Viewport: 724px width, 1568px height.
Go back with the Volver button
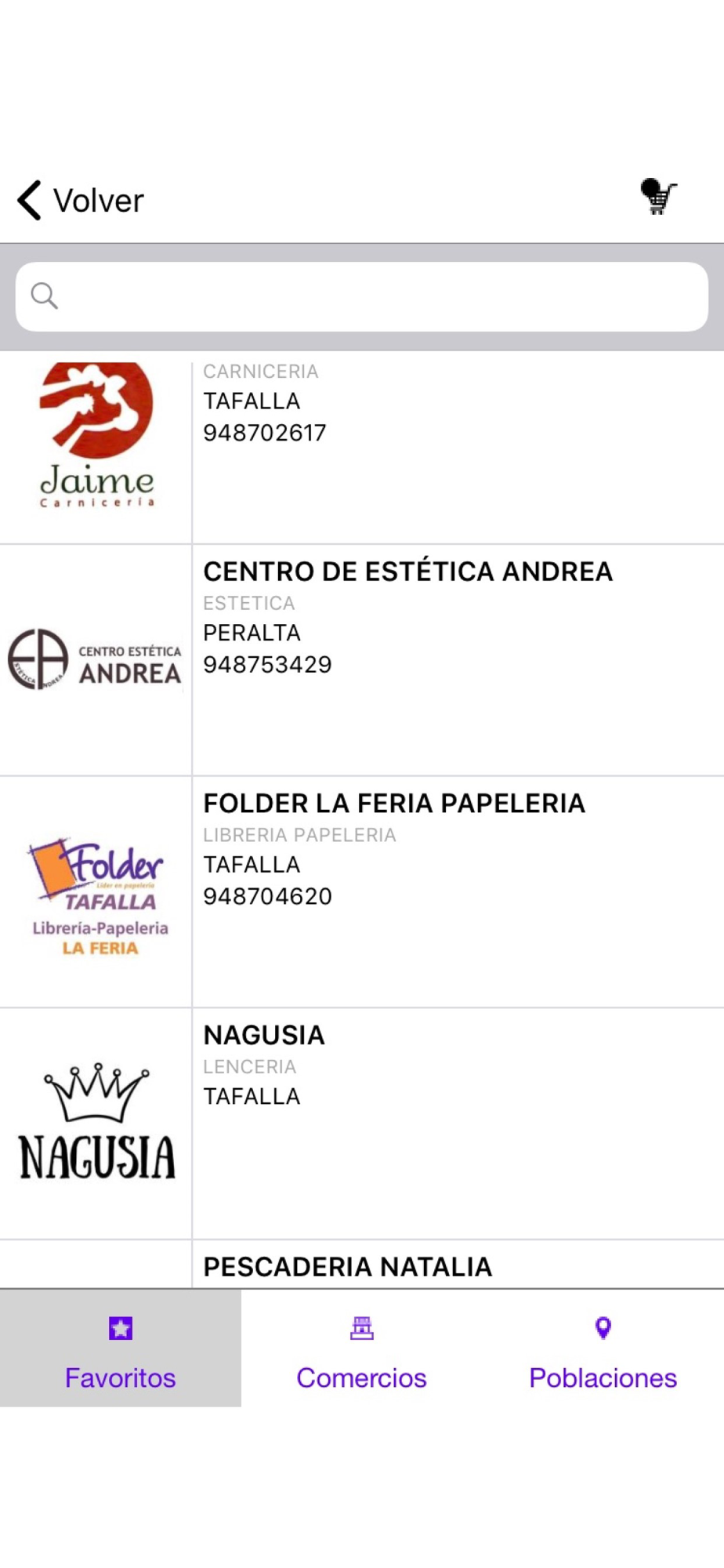(x=81, y=201)
